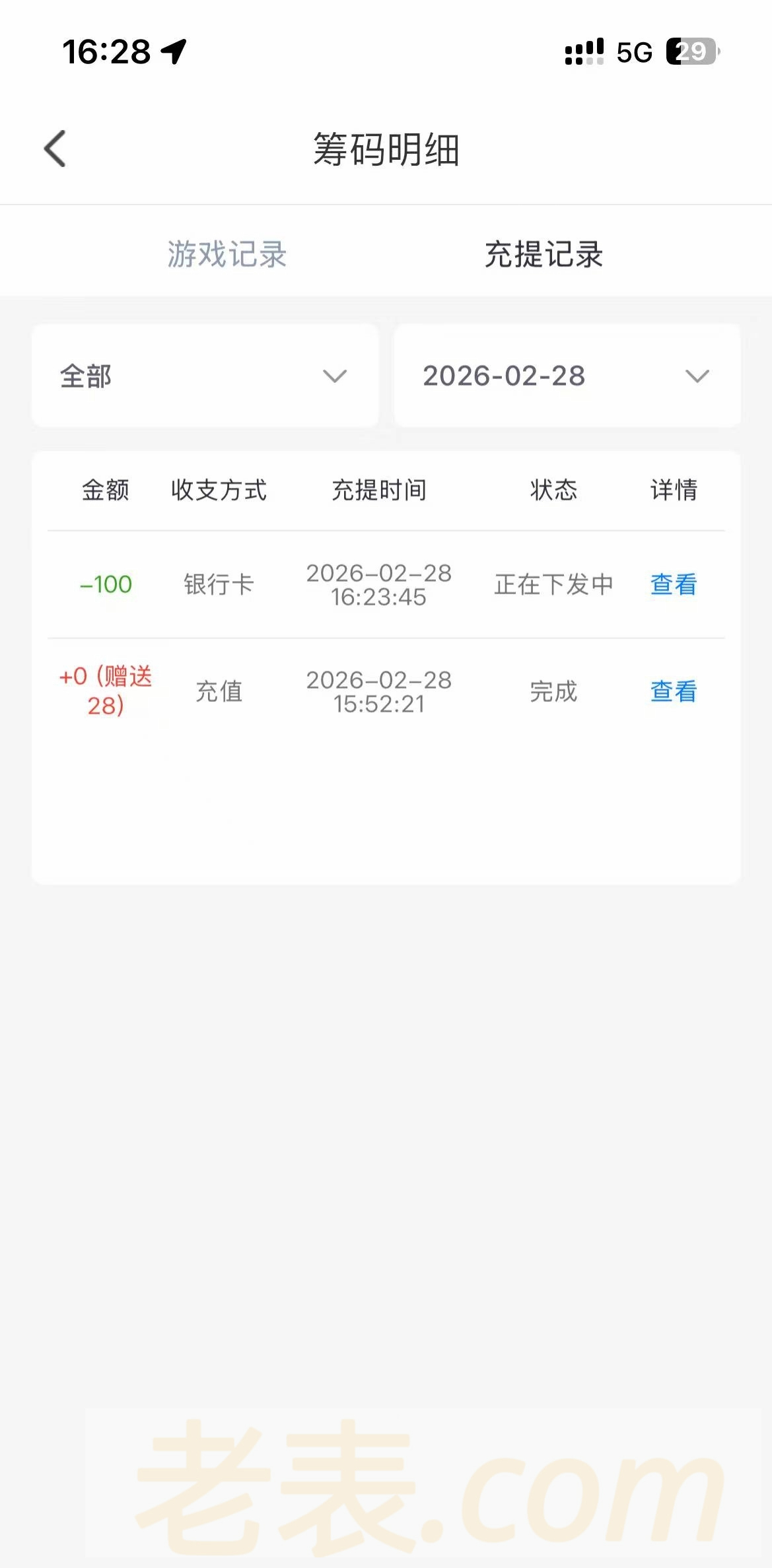Screen dimensions: 772x1568
Task: Expand the 全部 type filter dropdown
Action: point(205,376)
